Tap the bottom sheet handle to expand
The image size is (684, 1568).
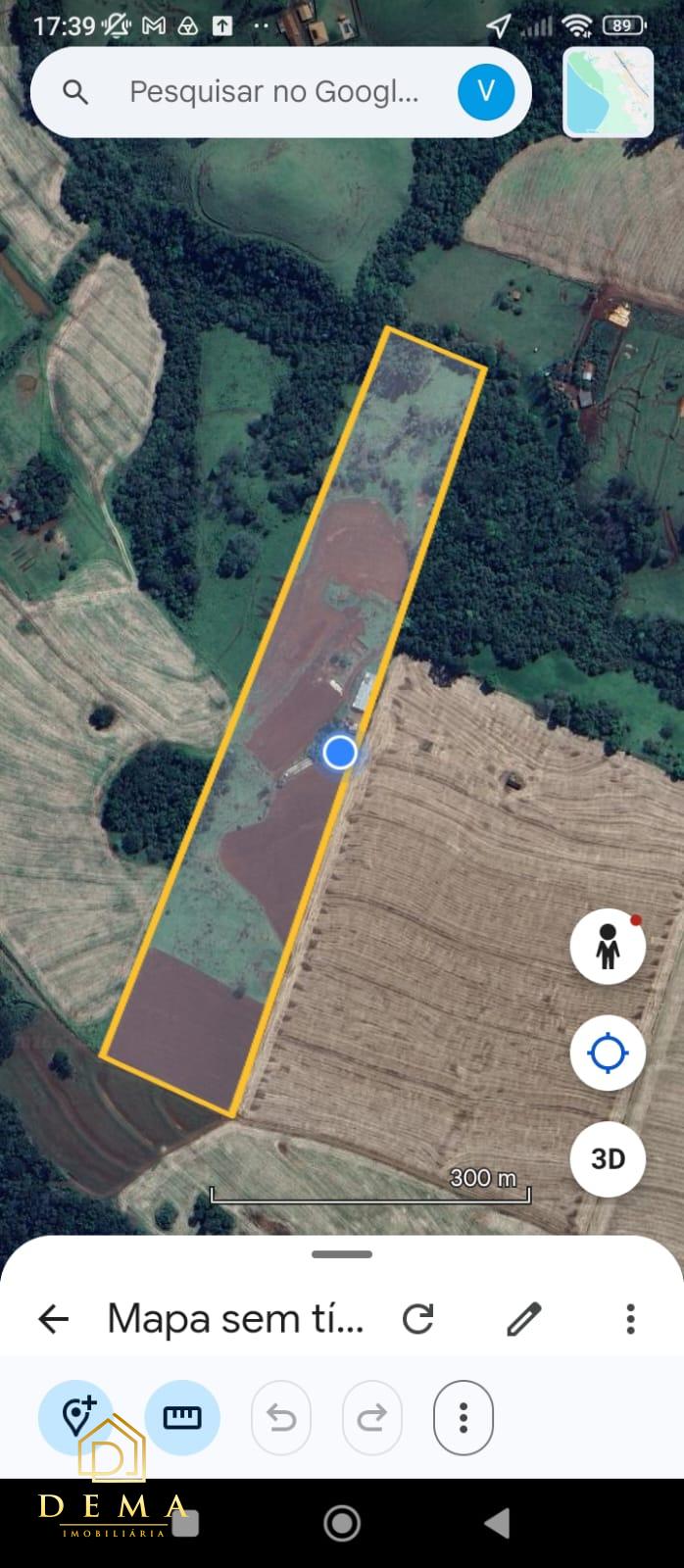coord(342,1254)
